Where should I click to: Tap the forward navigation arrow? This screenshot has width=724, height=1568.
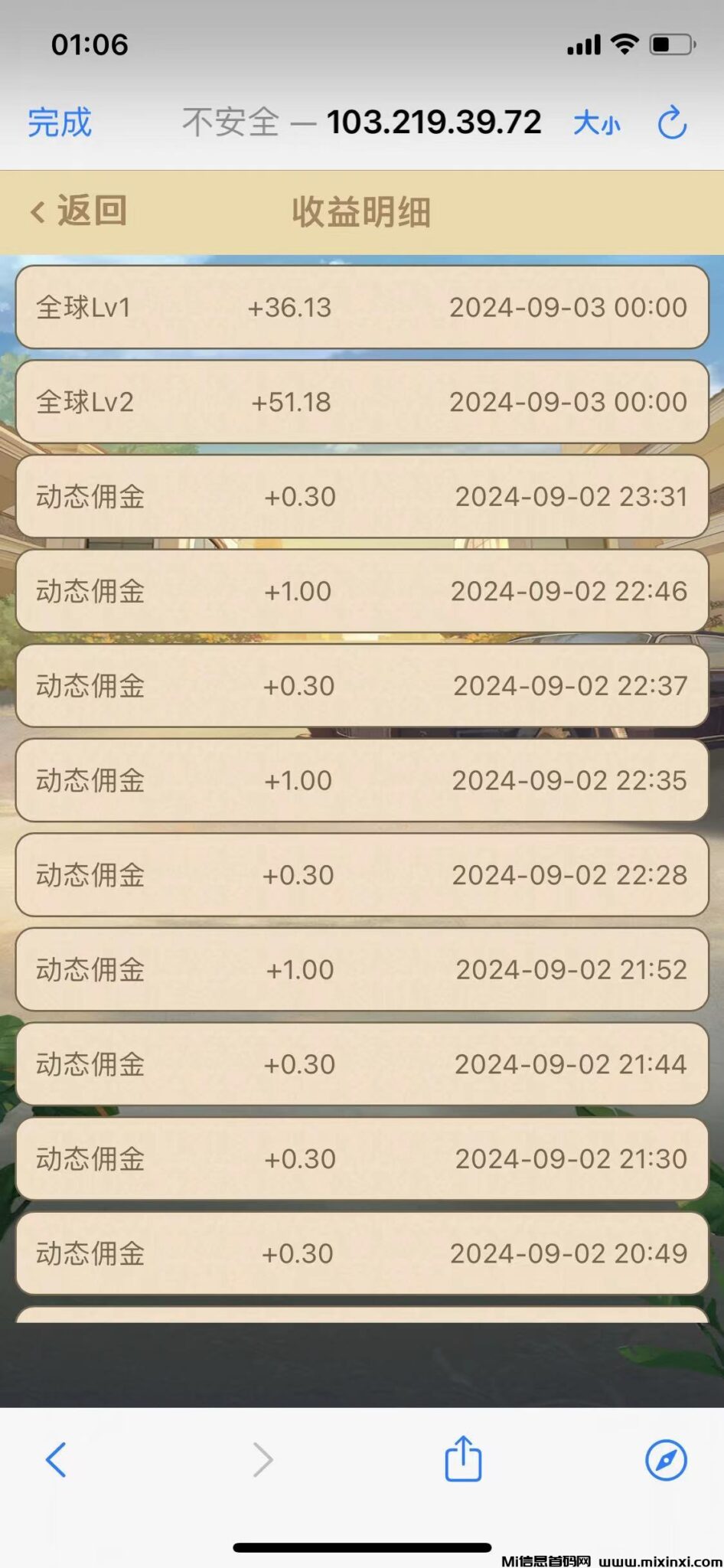tap(260, 1460)
